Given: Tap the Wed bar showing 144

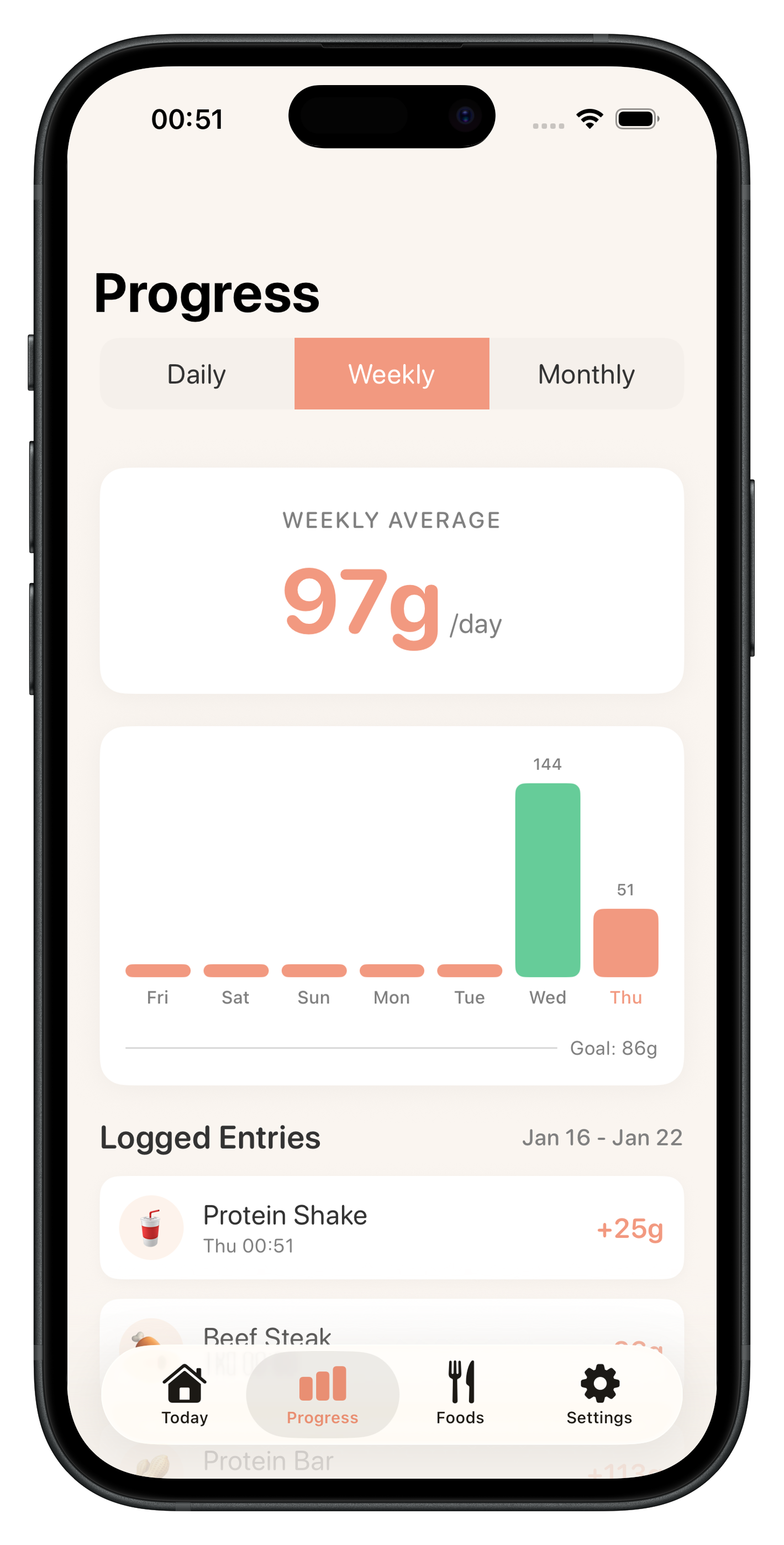Looking at the screenshot, I should click(547, 879).
